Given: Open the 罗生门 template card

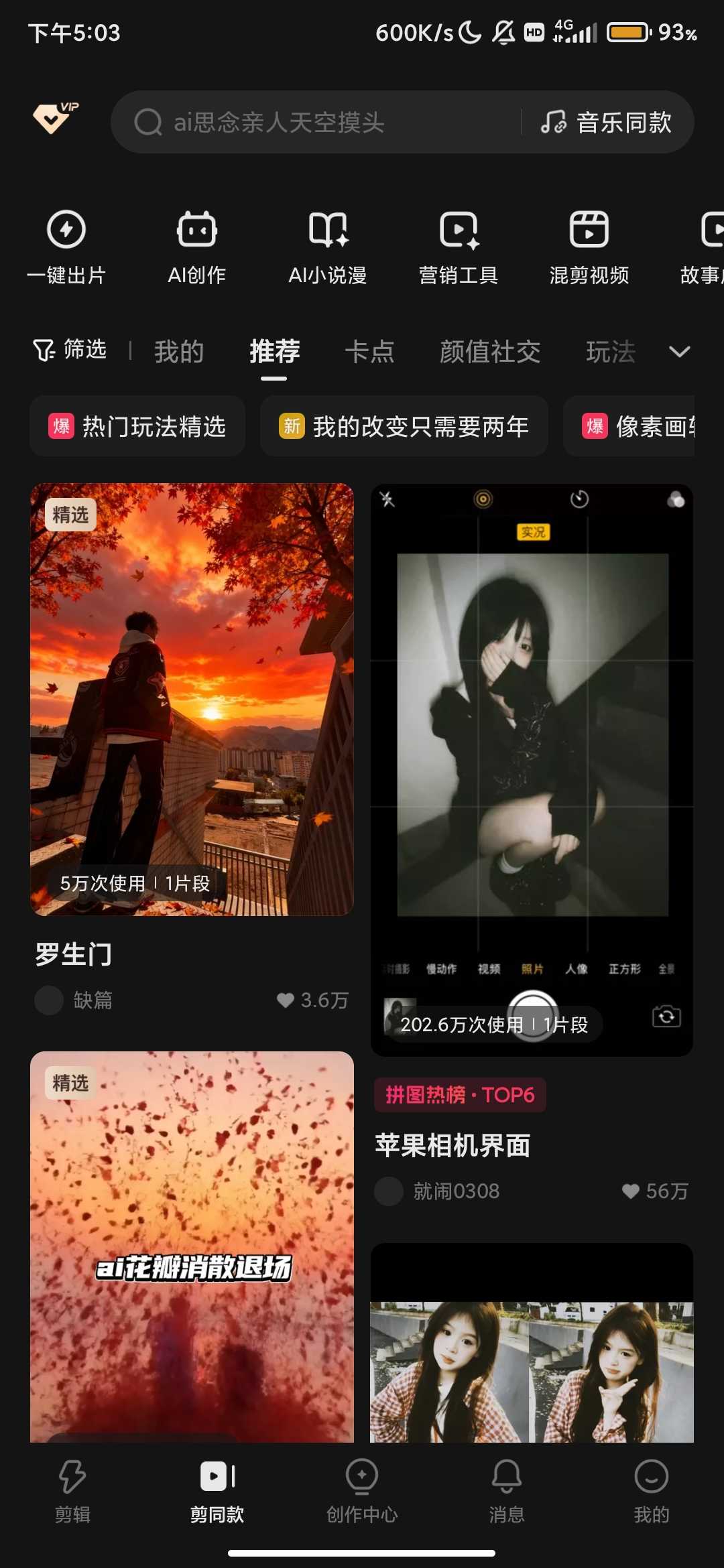Looking at the screenshot, I should point(192,699).
